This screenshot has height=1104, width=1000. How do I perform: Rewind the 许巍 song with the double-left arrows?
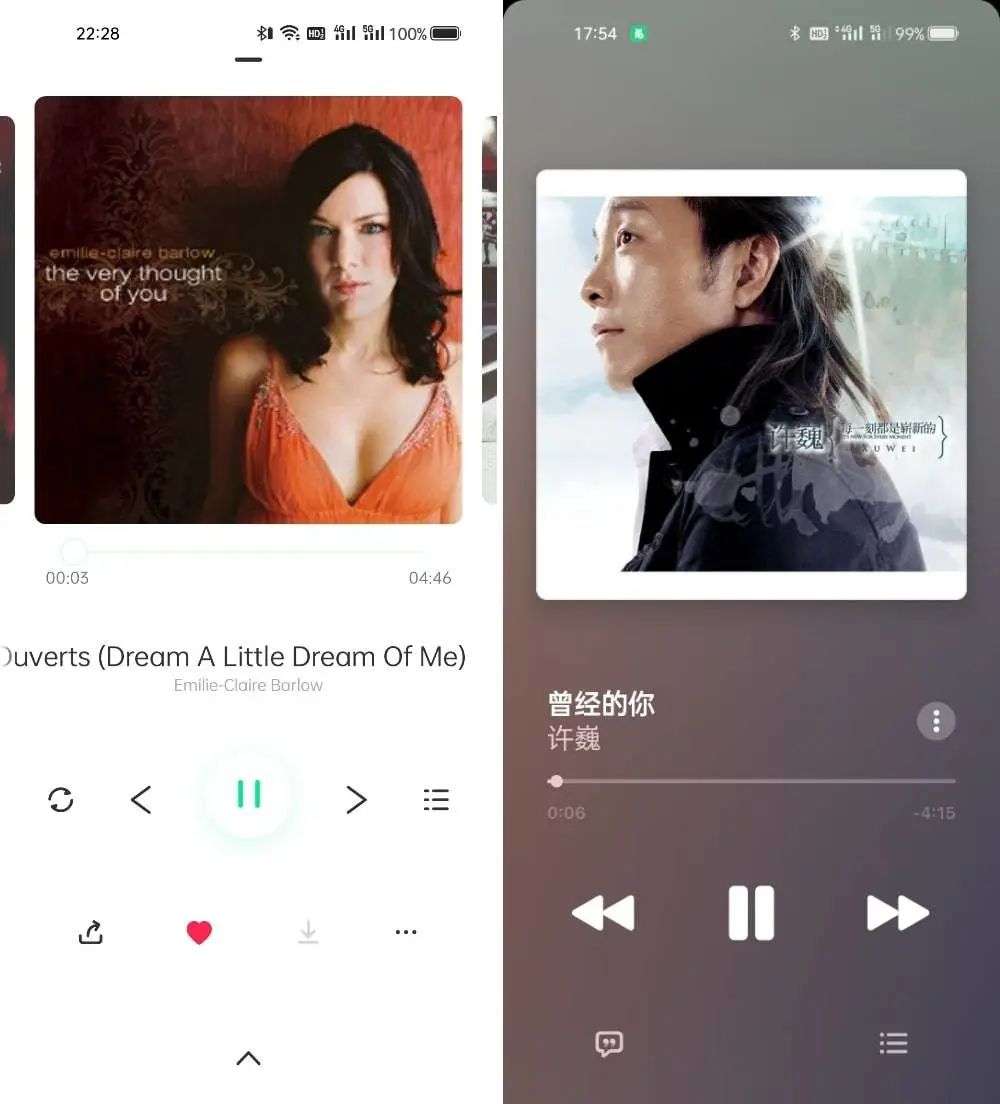click(603, 913)
